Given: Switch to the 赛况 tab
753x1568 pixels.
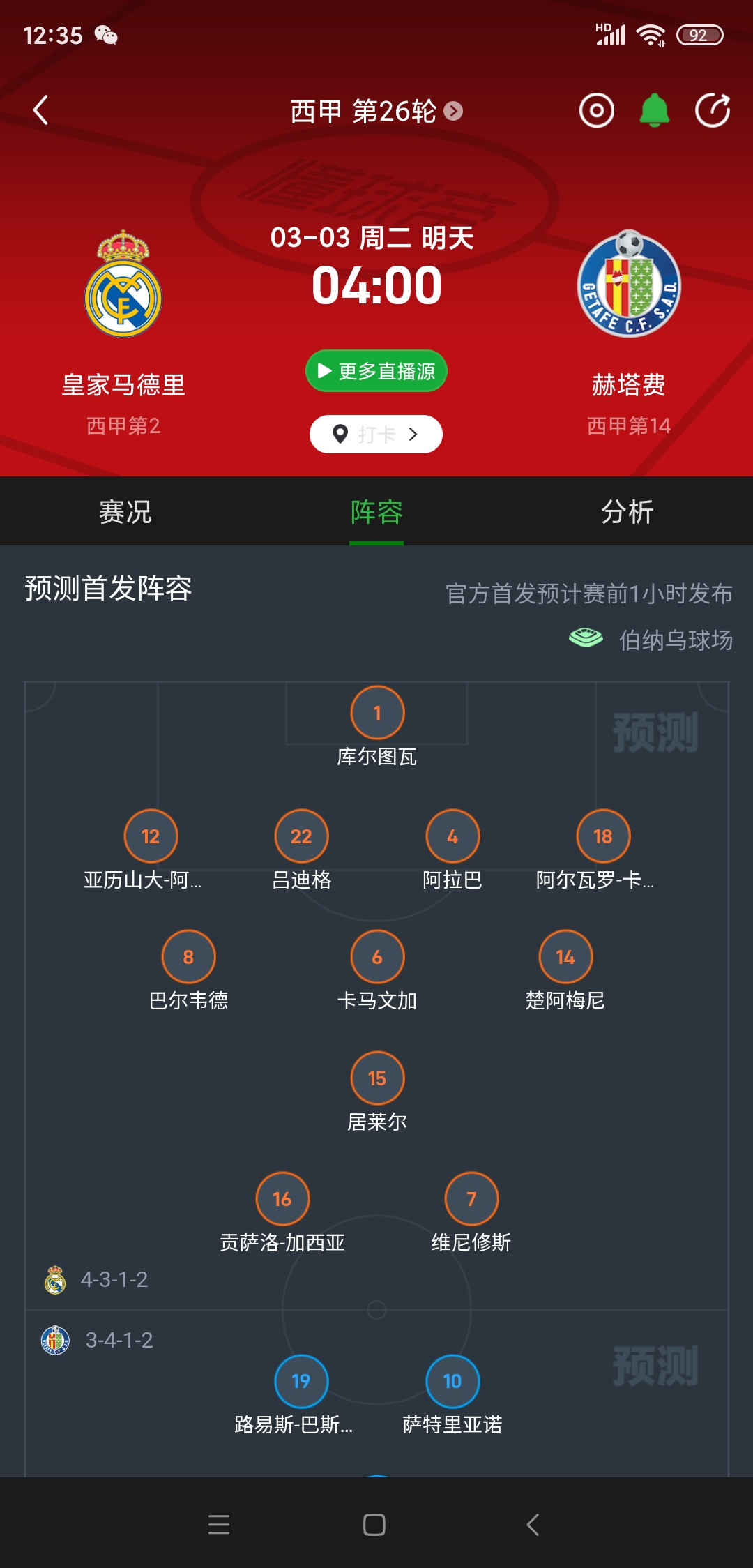Looking at the screenshot, I should click(125, 511).
